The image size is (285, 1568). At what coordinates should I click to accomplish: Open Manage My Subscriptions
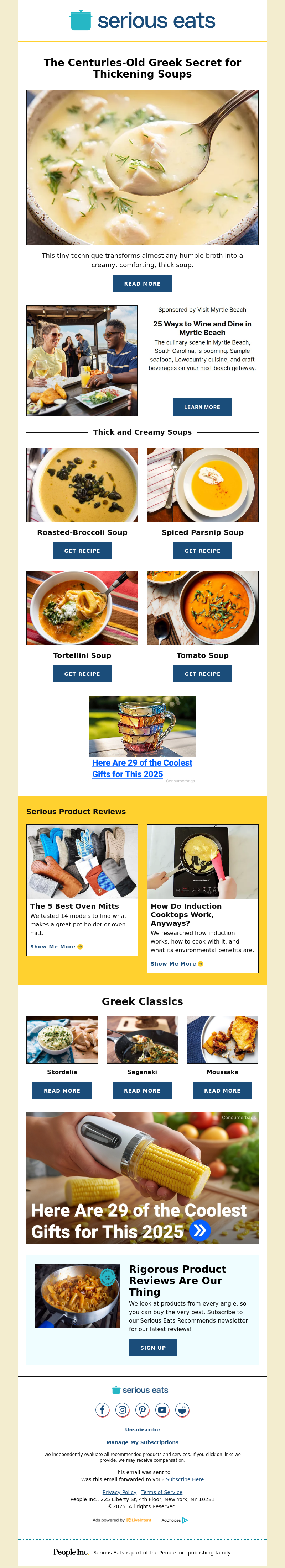click(142, 1442)
